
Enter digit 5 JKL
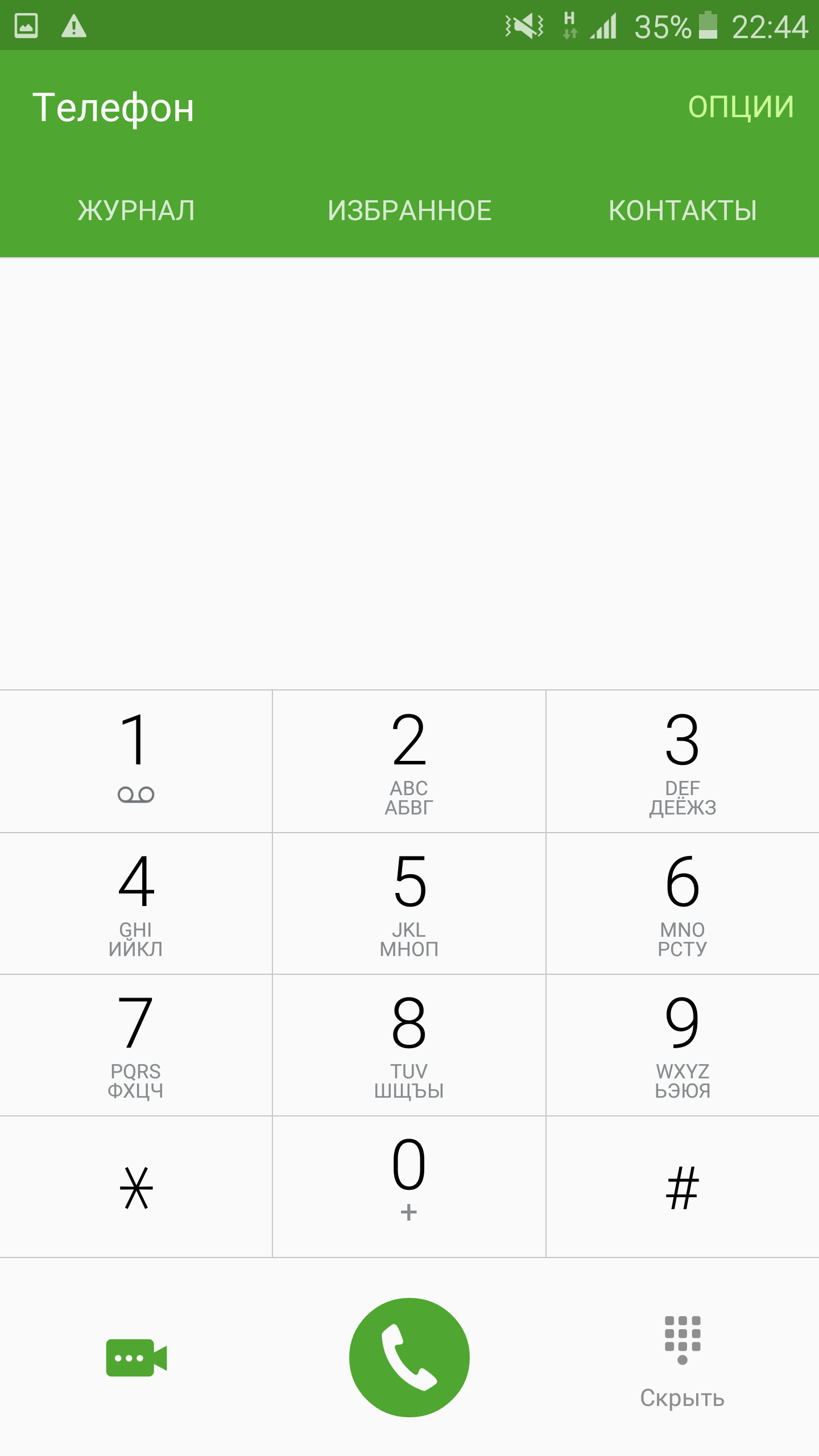(409, 904)
